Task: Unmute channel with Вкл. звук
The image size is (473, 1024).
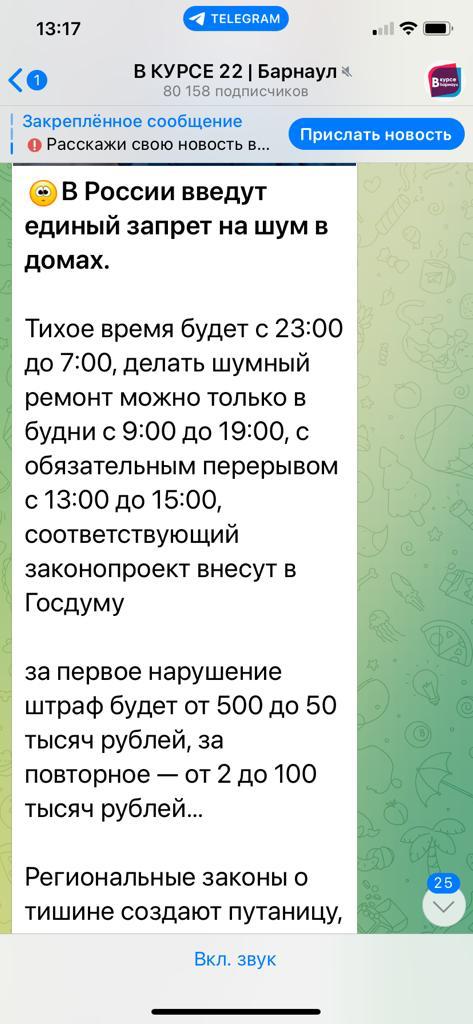Action: 235,959
